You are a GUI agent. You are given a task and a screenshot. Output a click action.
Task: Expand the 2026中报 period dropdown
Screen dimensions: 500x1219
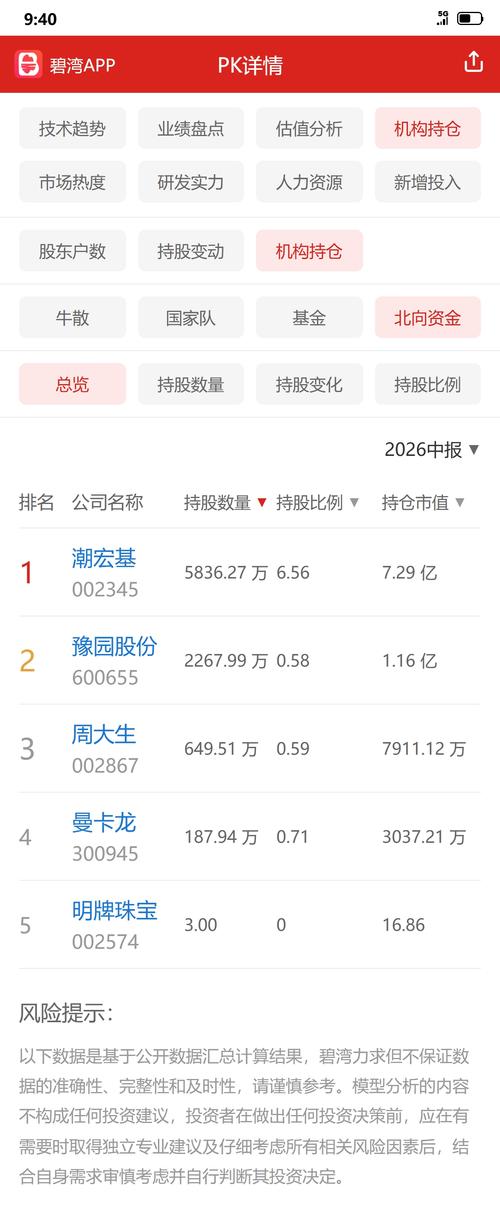point(432,450)
